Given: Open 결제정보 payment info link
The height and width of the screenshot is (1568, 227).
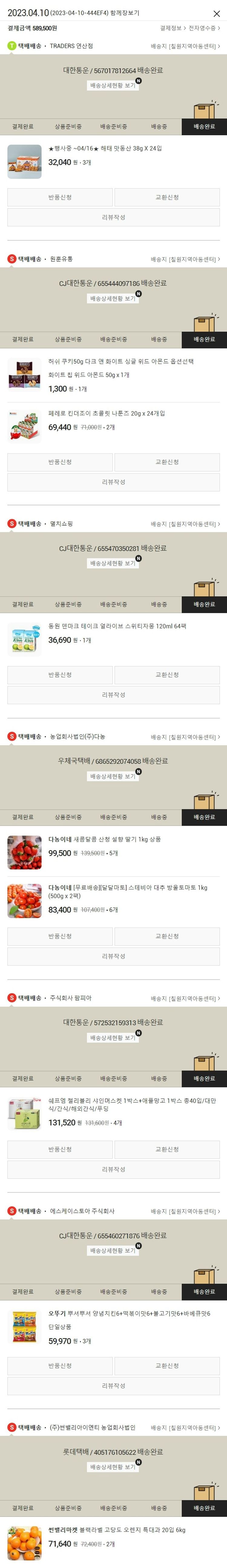Looking at the screenshot, I should (x=172, y=28).
